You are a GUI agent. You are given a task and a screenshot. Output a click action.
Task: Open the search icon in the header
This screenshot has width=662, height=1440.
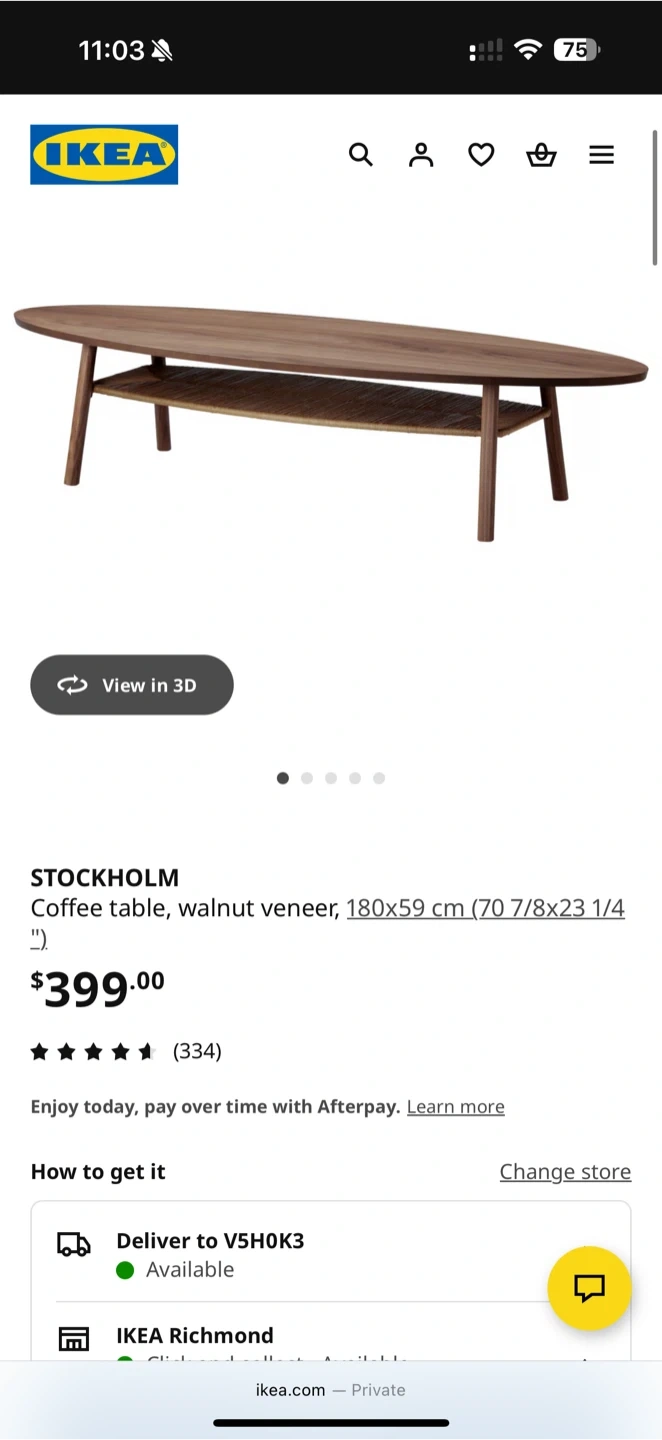pyautogui.click(x=361, y=155)
